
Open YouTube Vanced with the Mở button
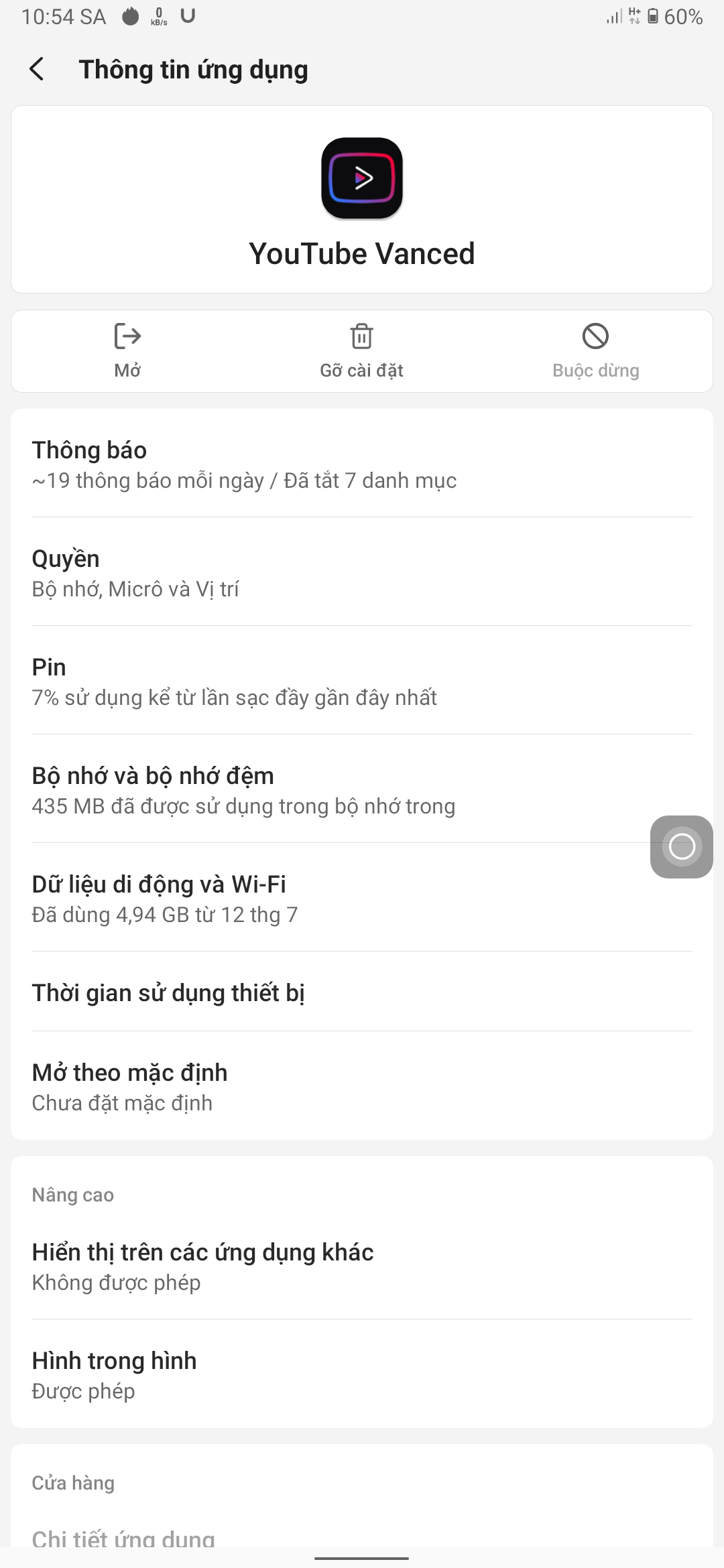(127, 351)
